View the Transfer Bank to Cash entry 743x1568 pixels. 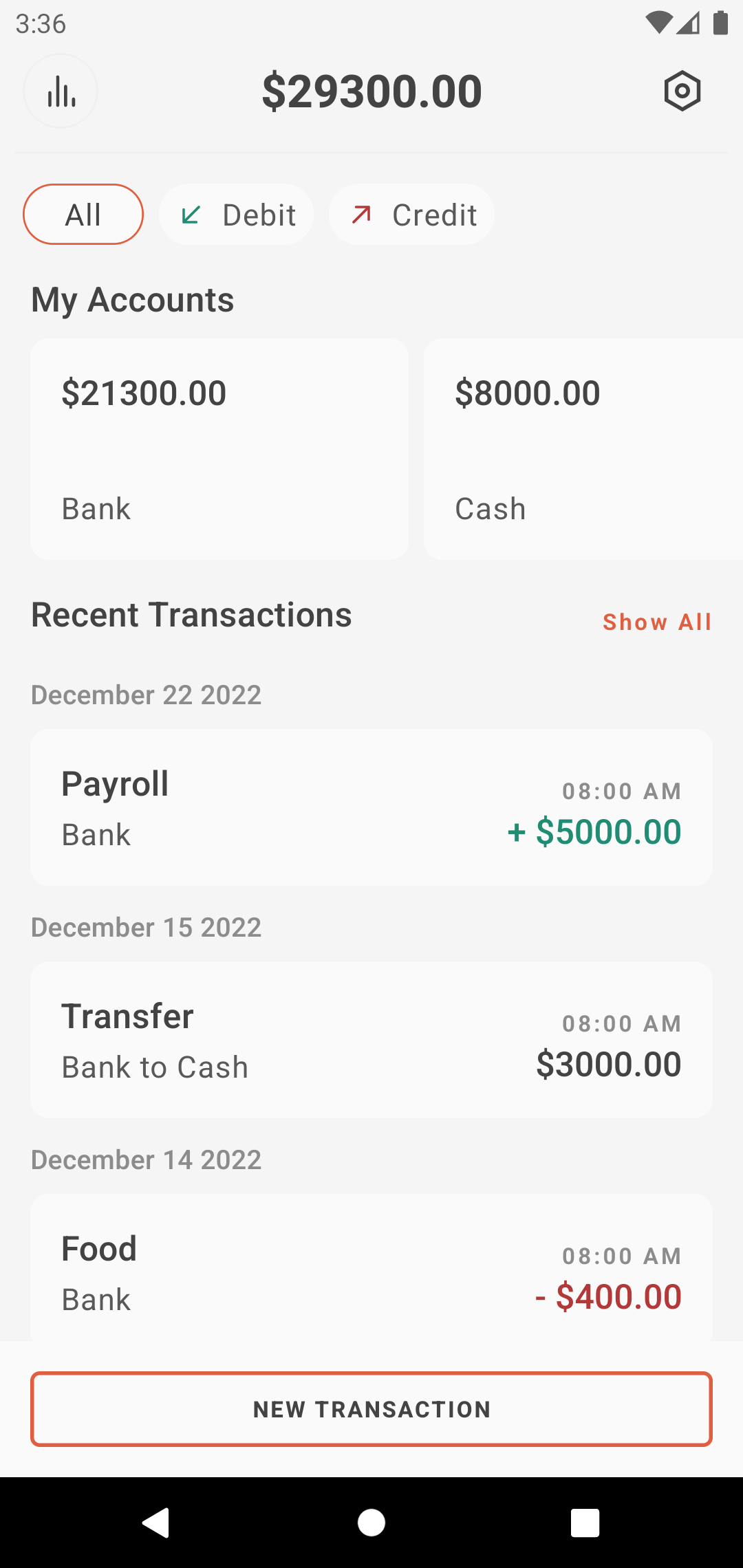point(371,1040)
